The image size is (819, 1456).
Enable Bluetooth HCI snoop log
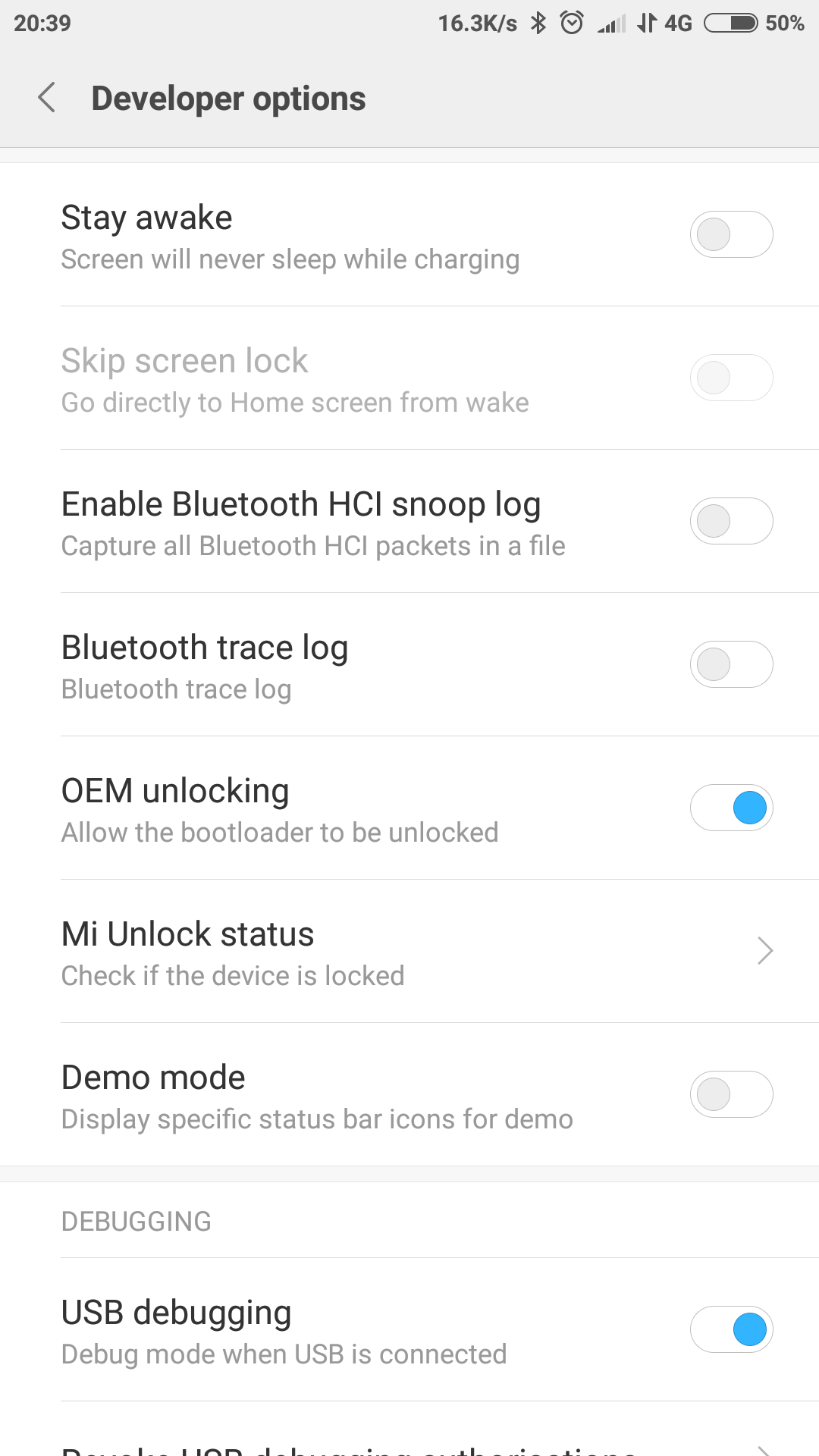coord(731,521)
